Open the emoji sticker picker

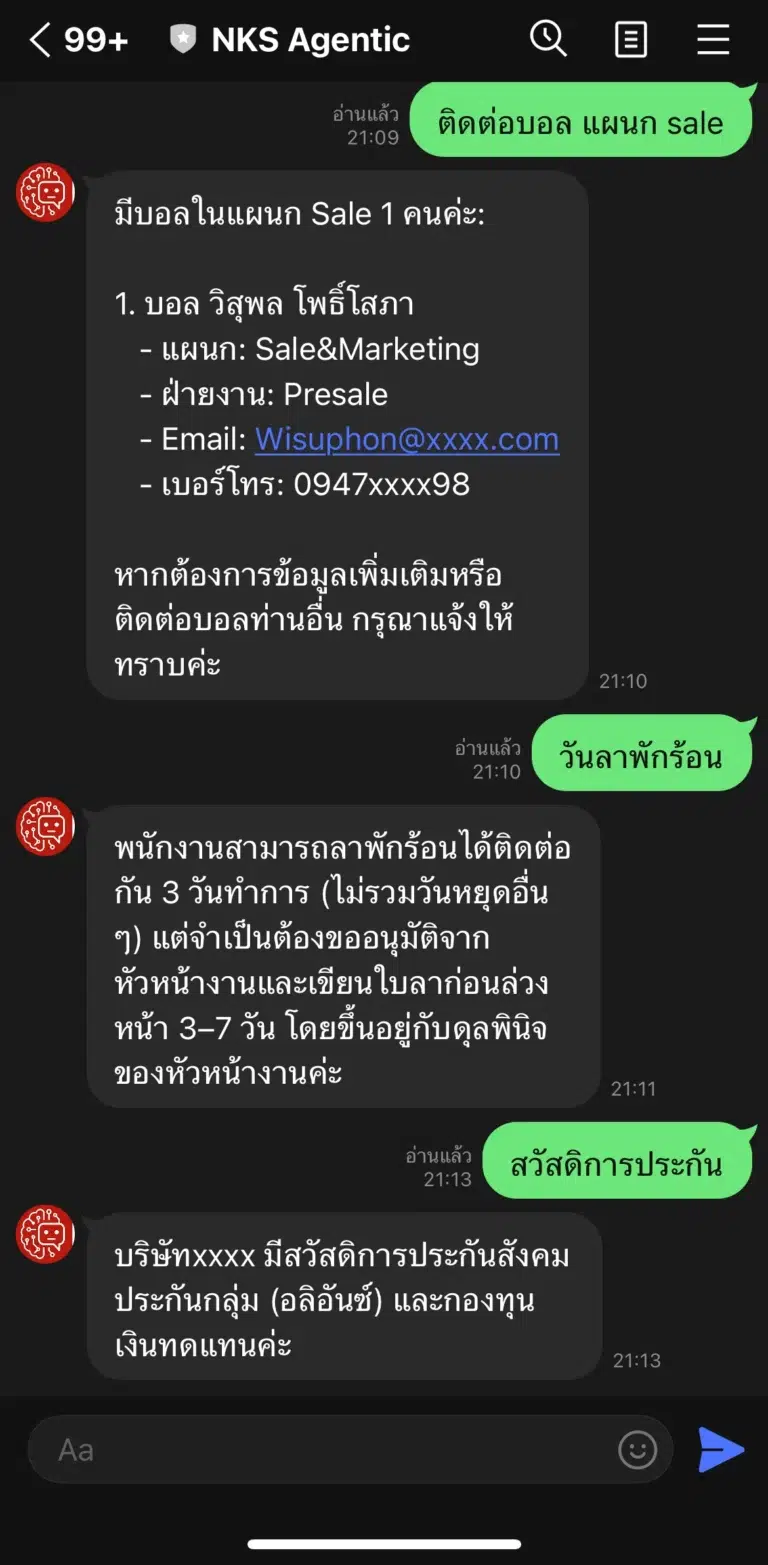pyautogui.click(x=637, y=1450)
